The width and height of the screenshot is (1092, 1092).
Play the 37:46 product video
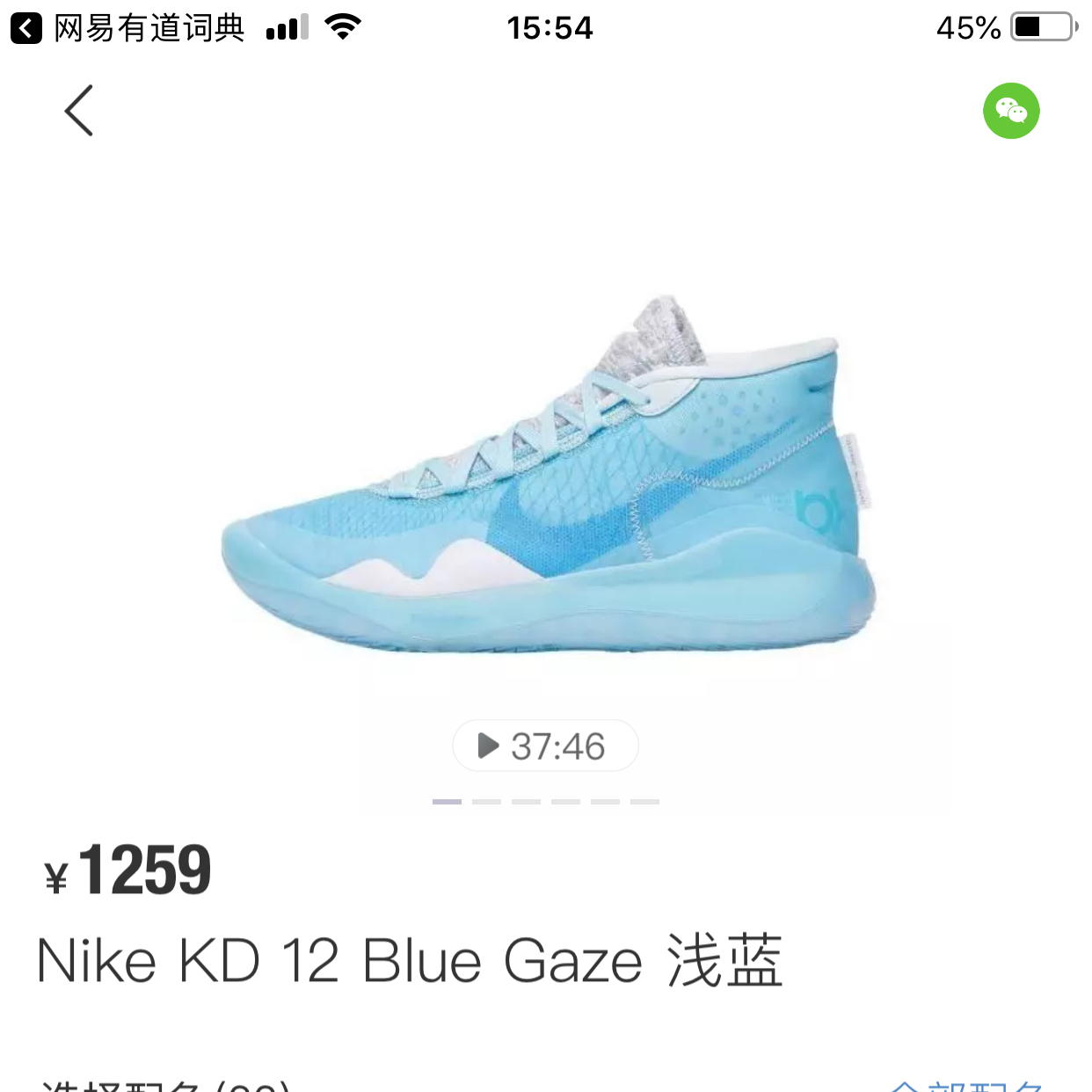[x=545, y=746]
